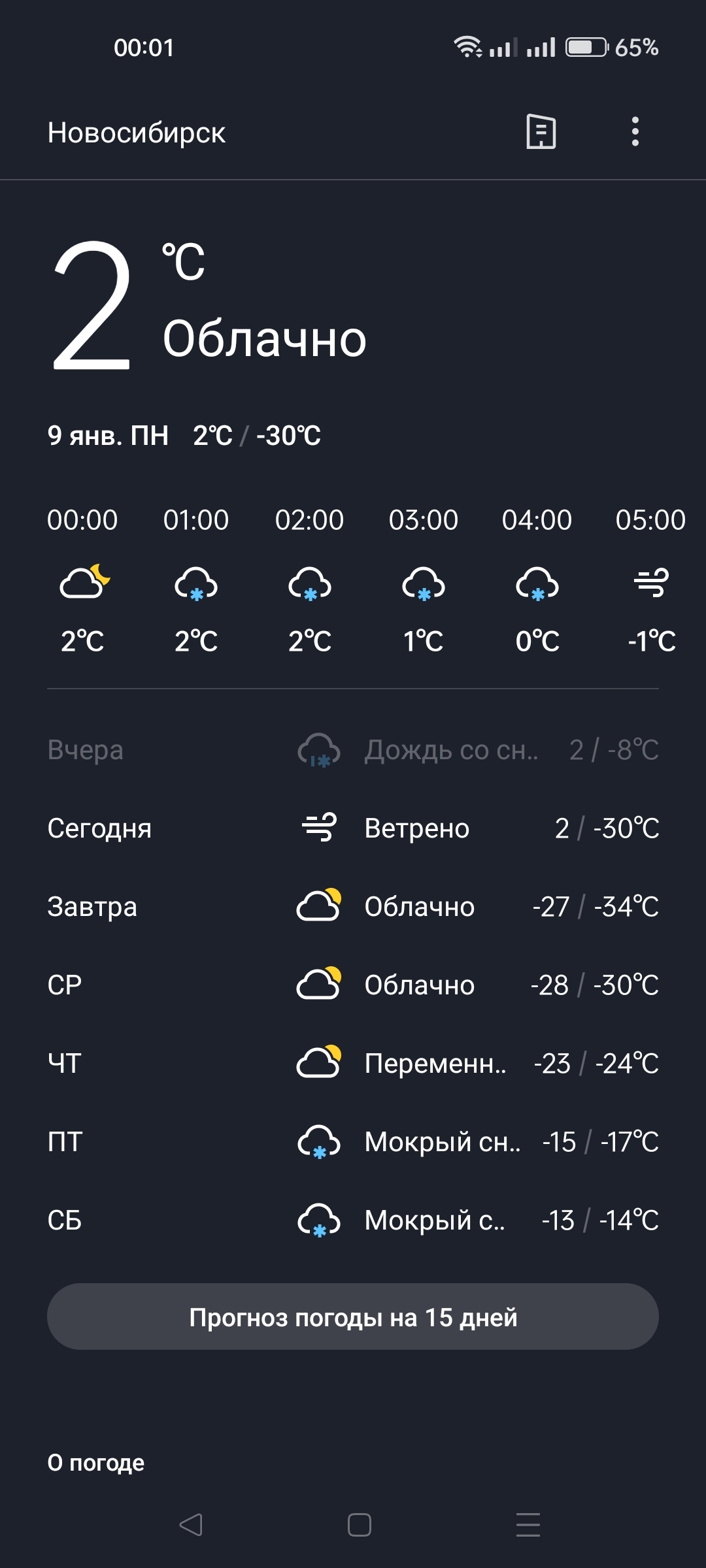Open the ЧТ daily forecast row
Viewport: 706px width, 1568px height.
pos(353,1064)
